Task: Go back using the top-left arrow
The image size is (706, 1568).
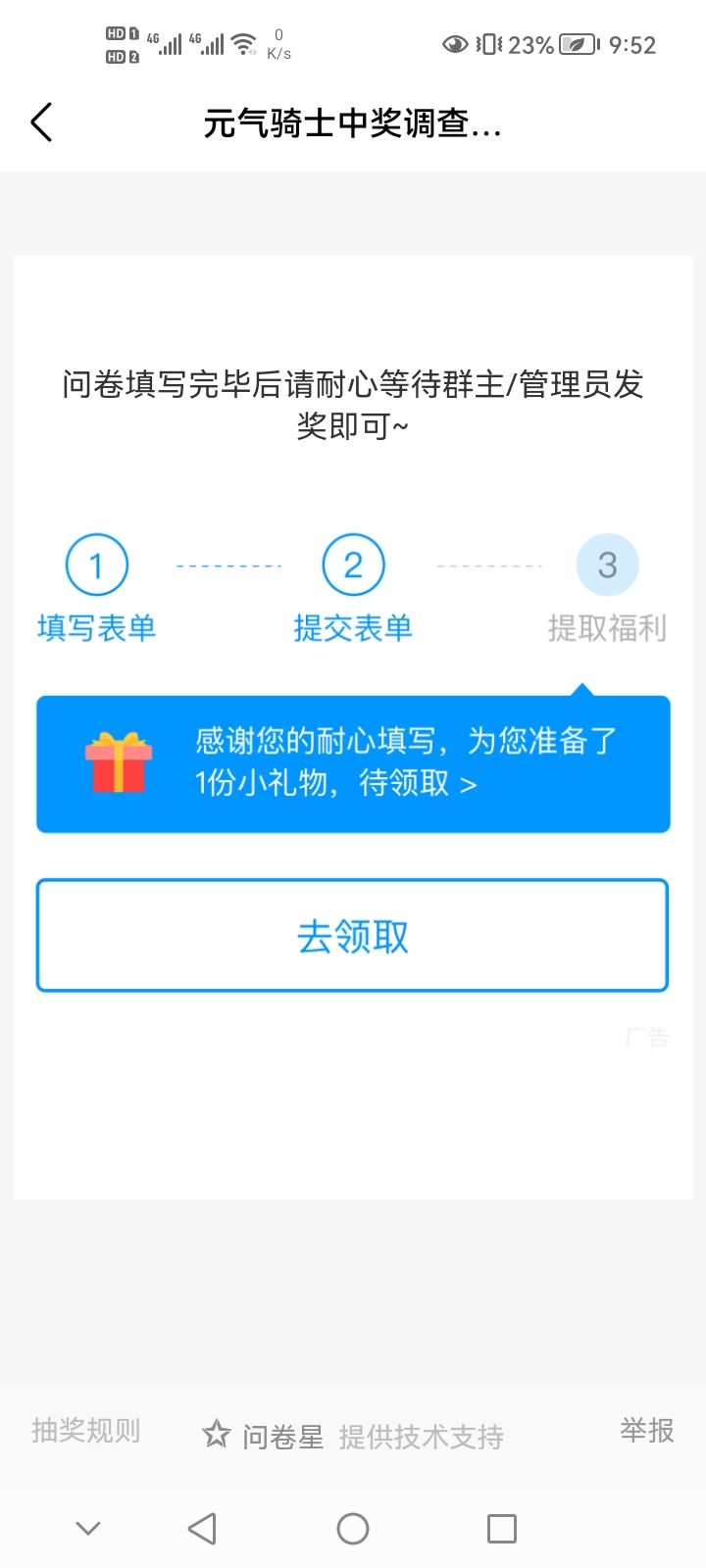Action: tap(41, 122)
